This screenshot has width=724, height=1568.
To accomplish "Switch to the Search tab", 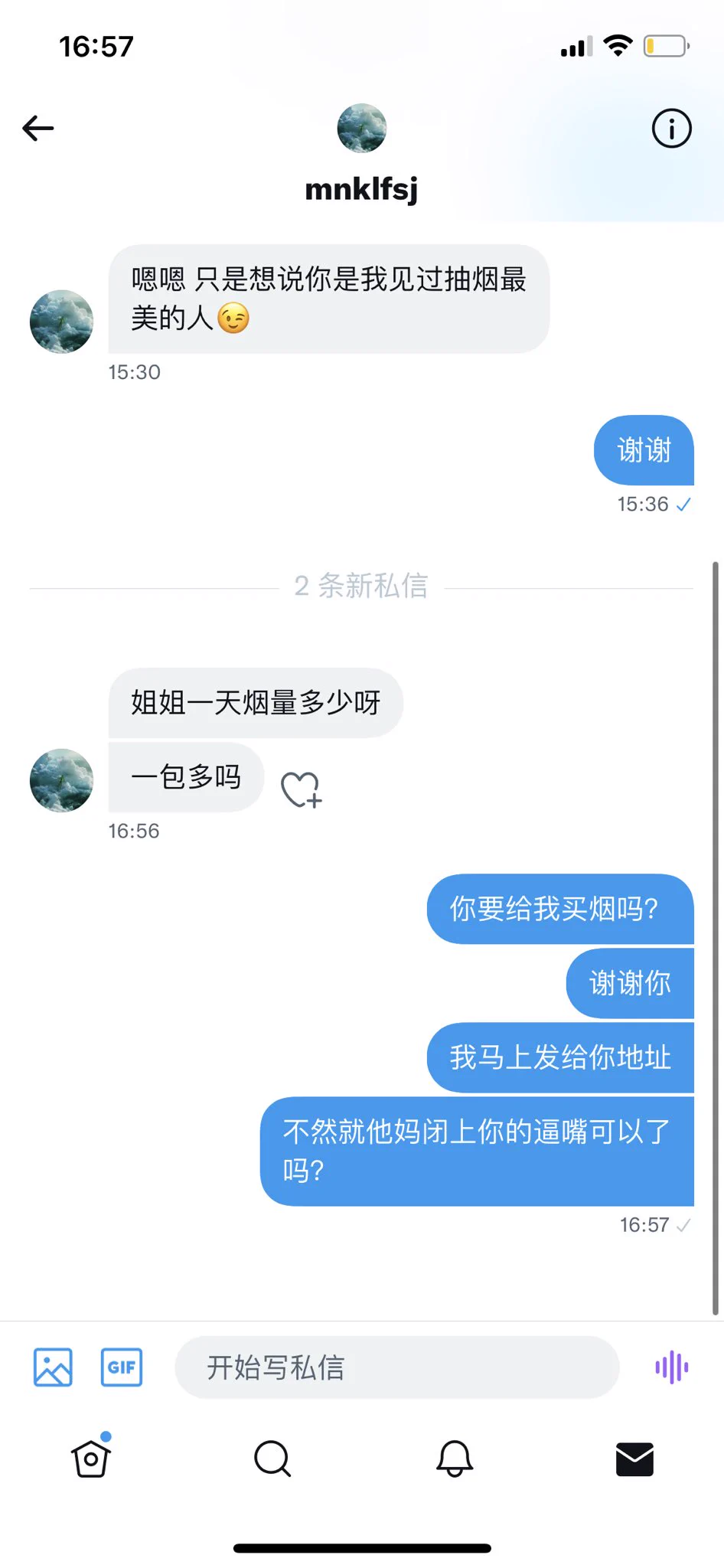I will 272,1459.
